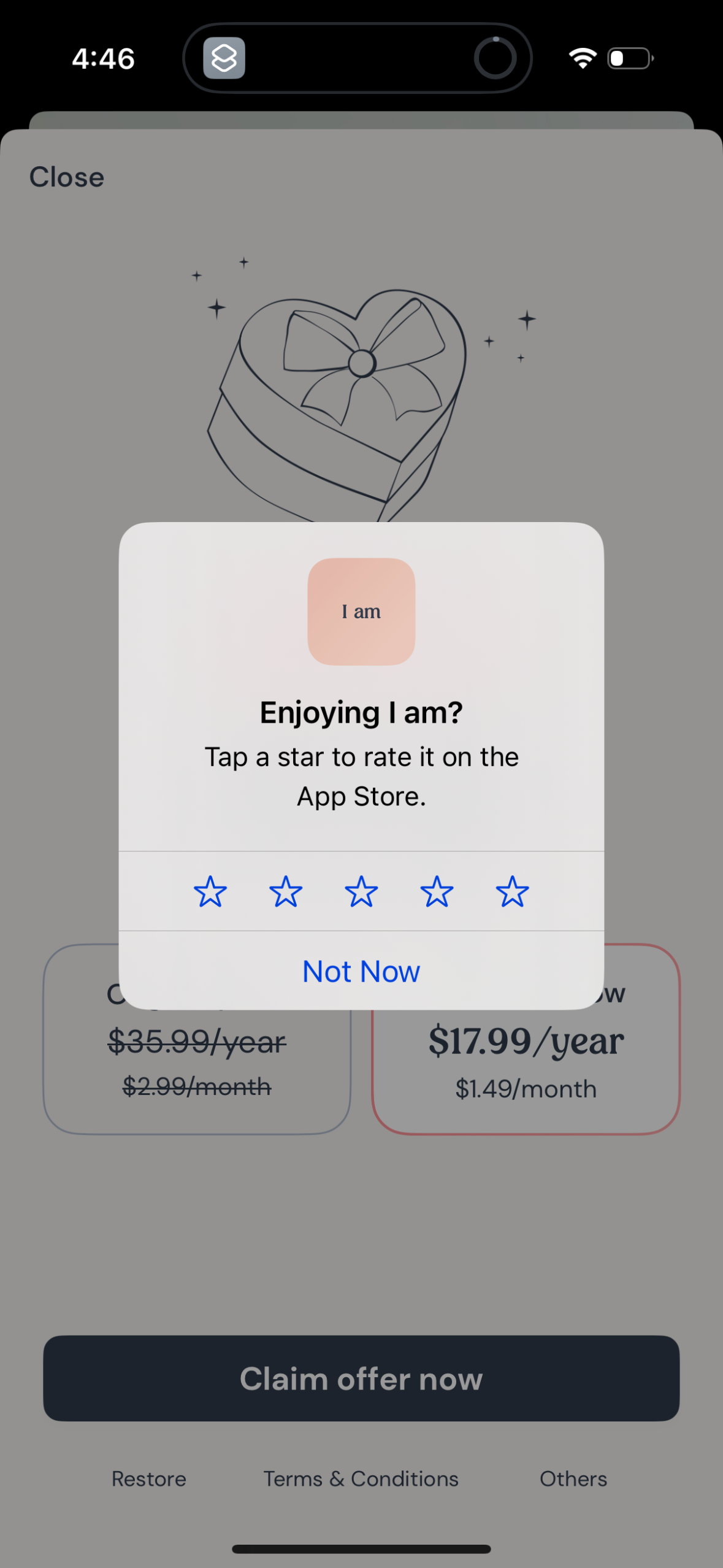Tap the battery indicator
723x1568 pixels.
tap(628, 57)
